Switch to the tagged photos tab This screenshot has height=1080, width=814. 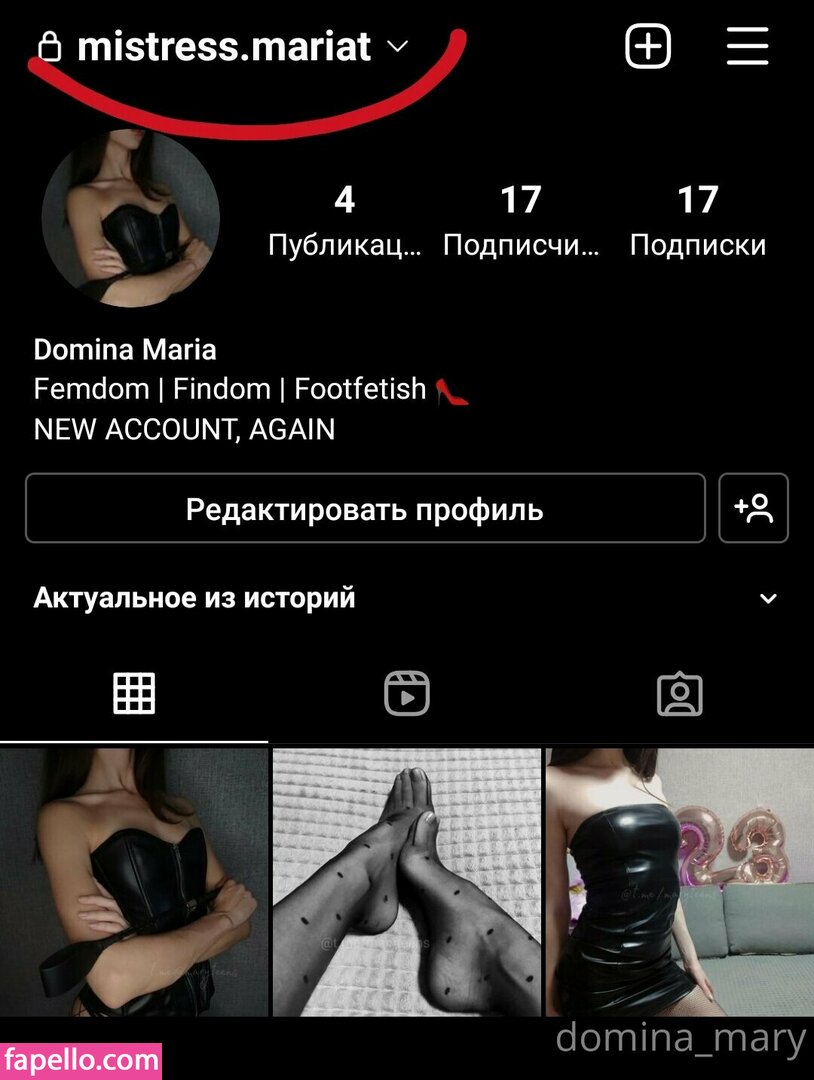(x=679, y=693)
